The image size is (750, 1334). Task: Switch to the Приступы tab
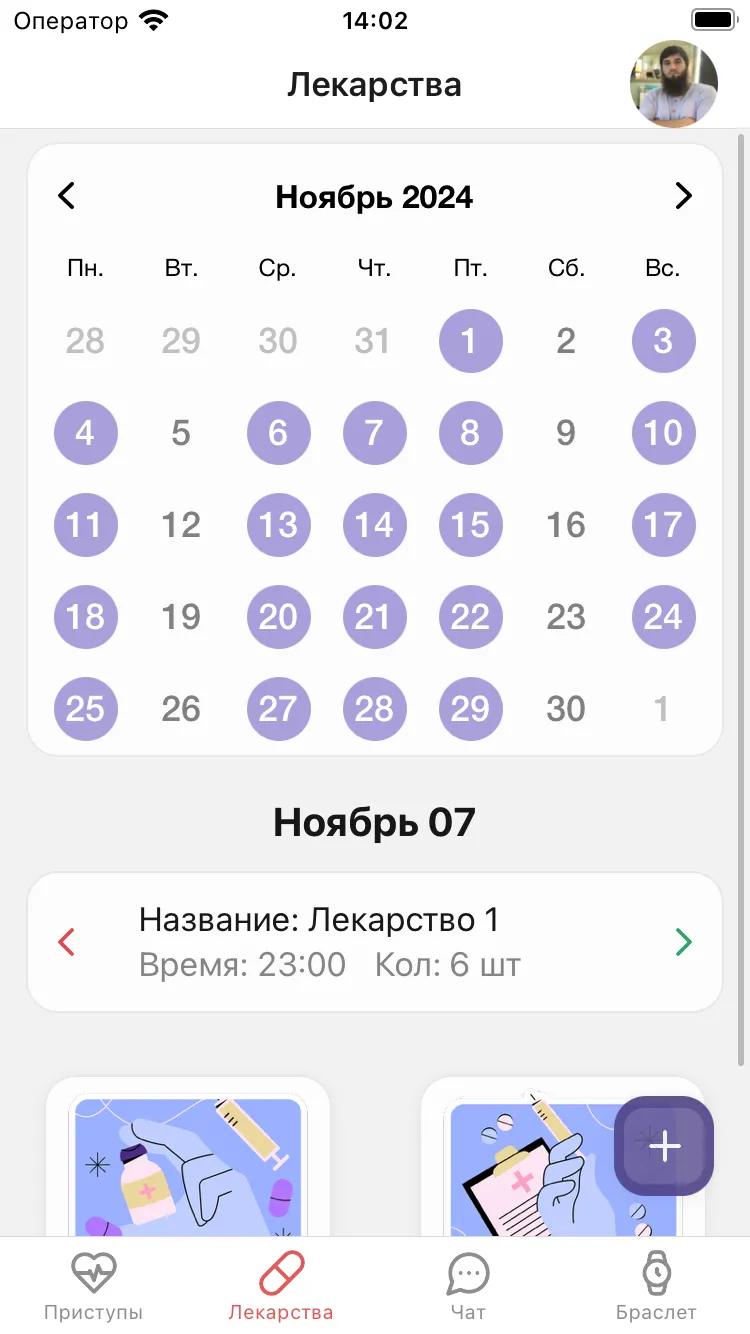tap(93, 1287)
